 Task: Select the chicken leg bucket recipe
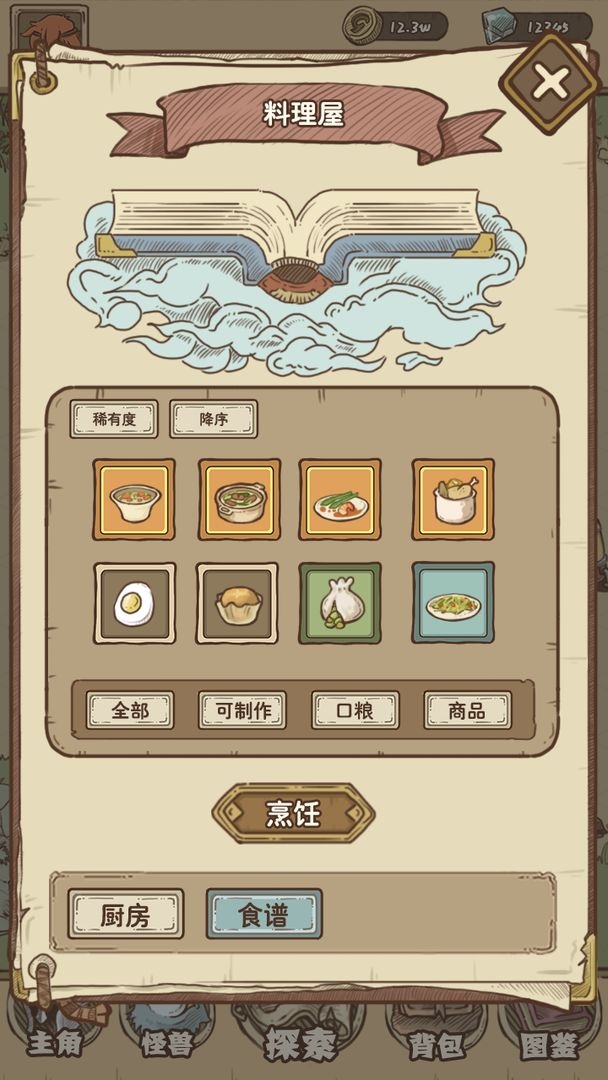[x=453, y=499]
